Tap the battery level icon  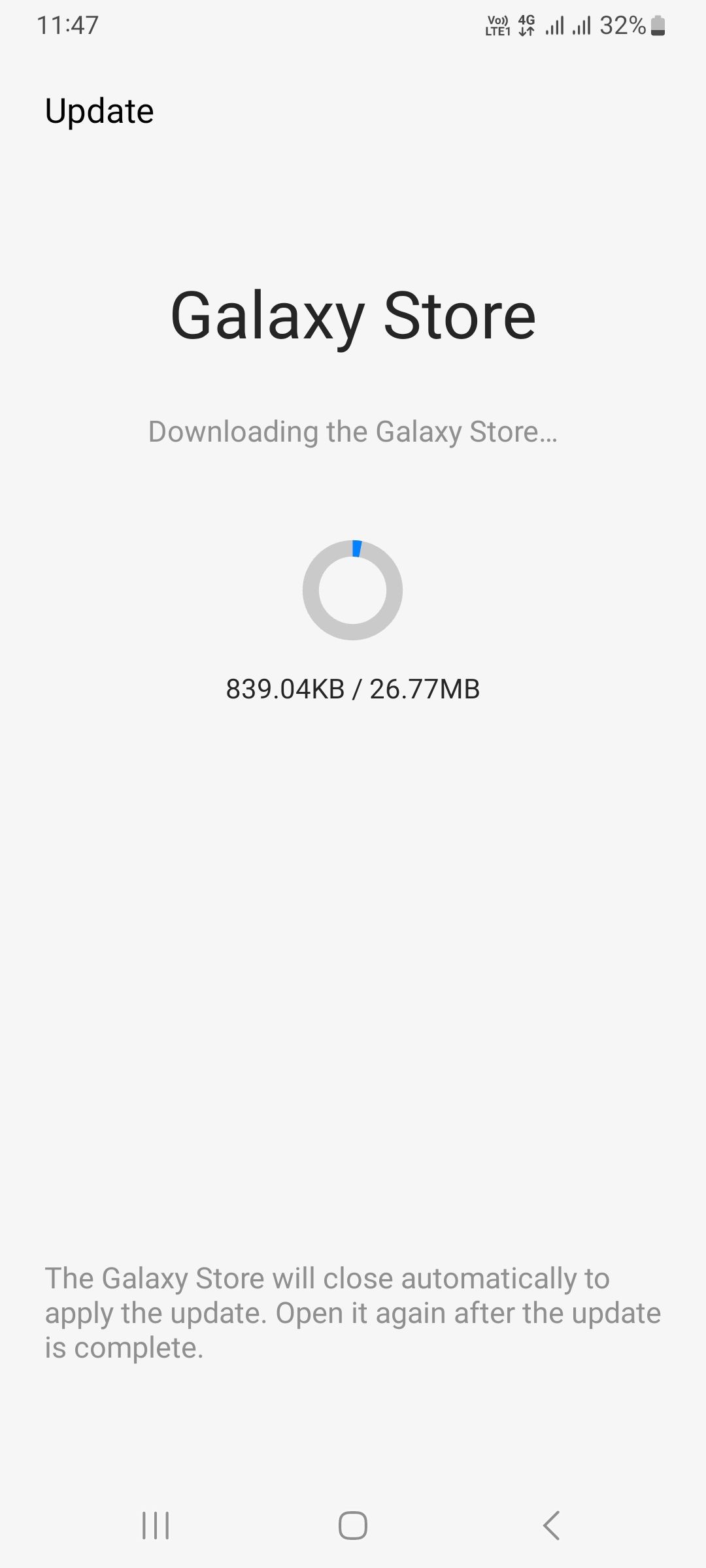click(x=657, y=26)
